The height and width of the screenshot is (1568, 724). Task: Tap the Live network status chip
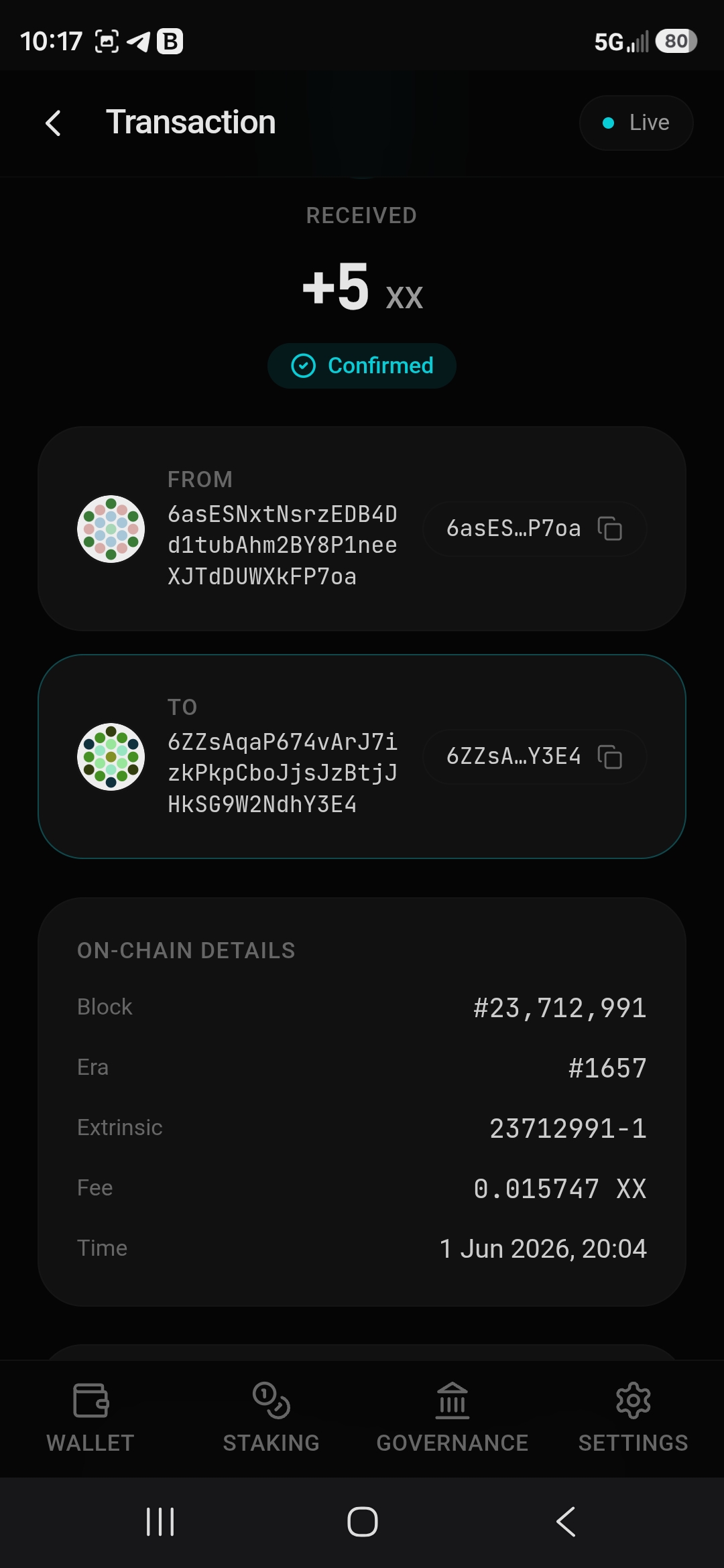click(x=636, y=123)
